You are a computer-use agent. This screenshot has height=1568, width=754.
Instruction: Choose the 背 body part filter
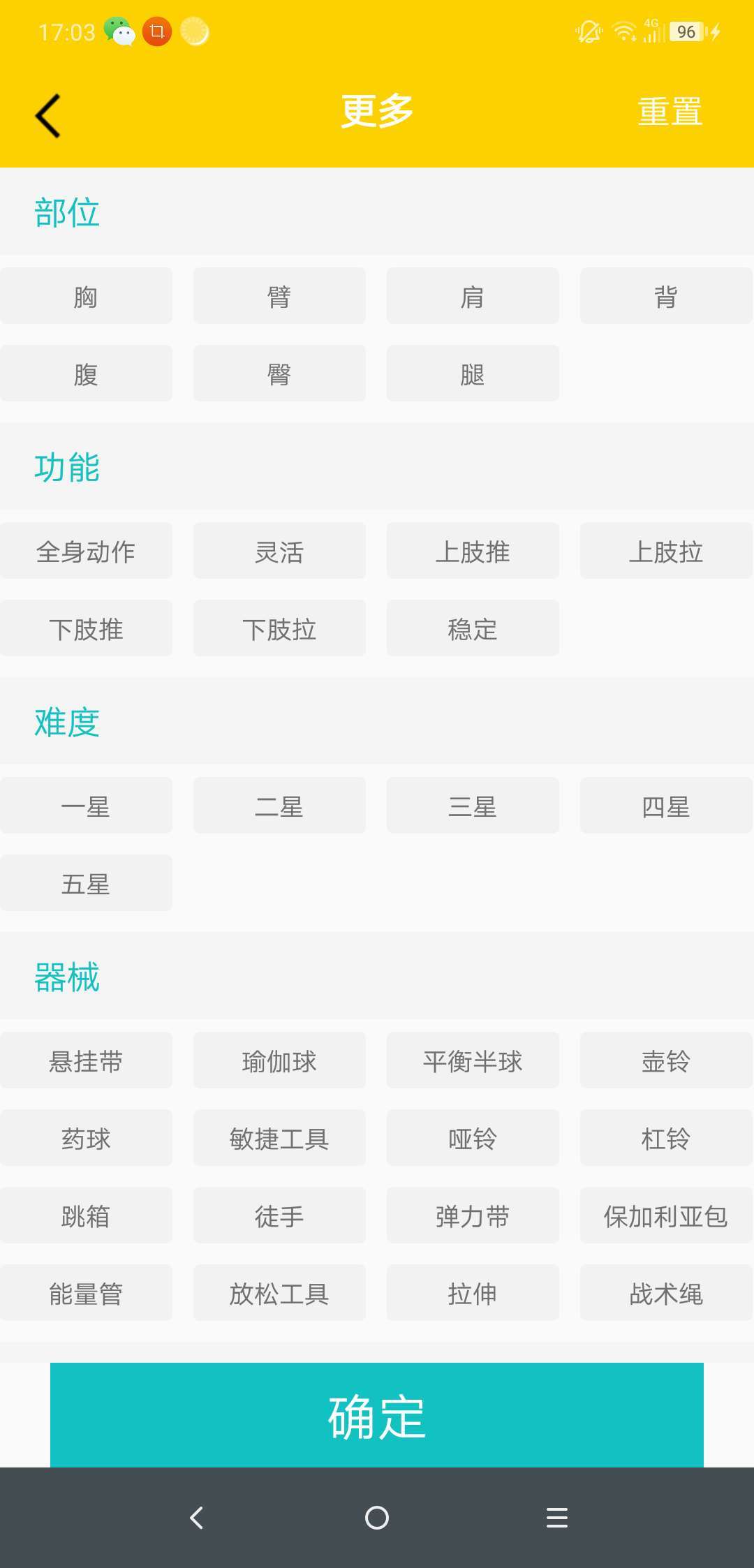(665, 296)
